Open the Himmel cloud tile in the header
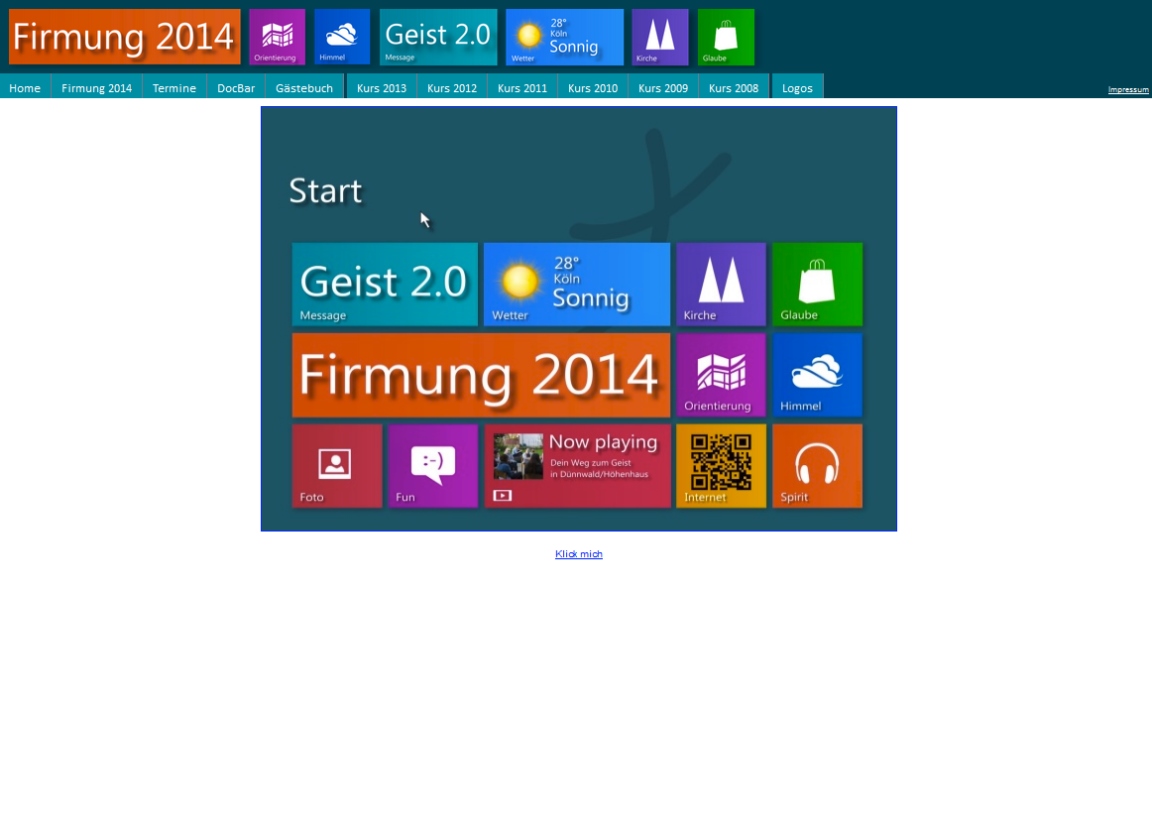The width and height of the screenshot is (1152, 820). click(342, 37)
